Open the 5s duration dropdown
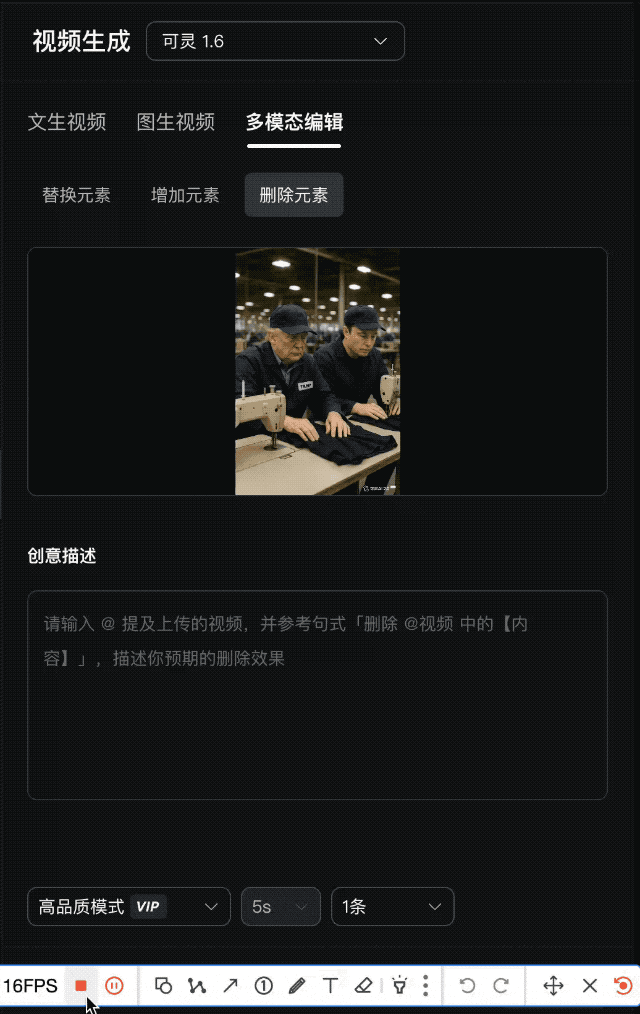 coord(281,907)
